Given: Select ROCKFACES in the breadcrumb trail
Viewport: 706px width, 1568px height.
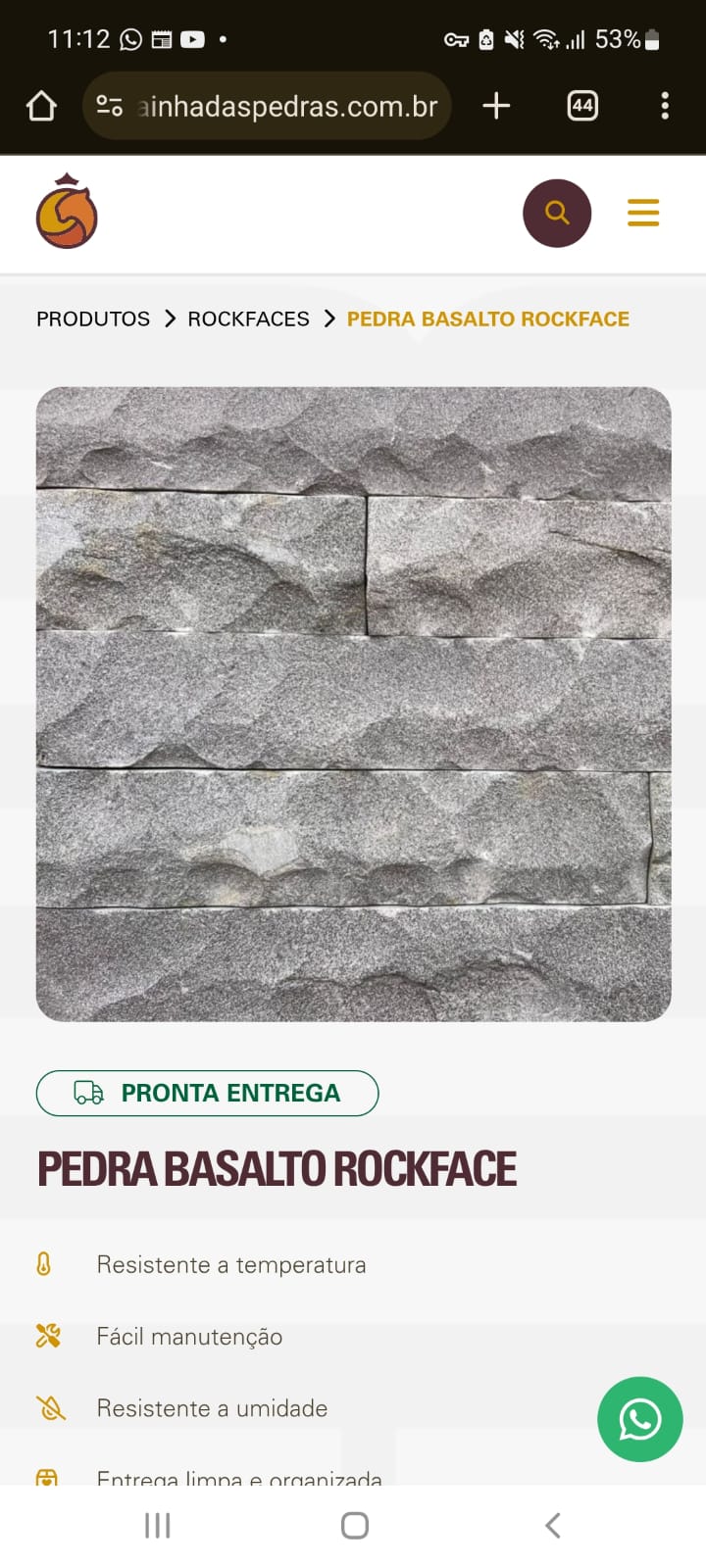Looking at the screenshot, I should click(248, 318).
